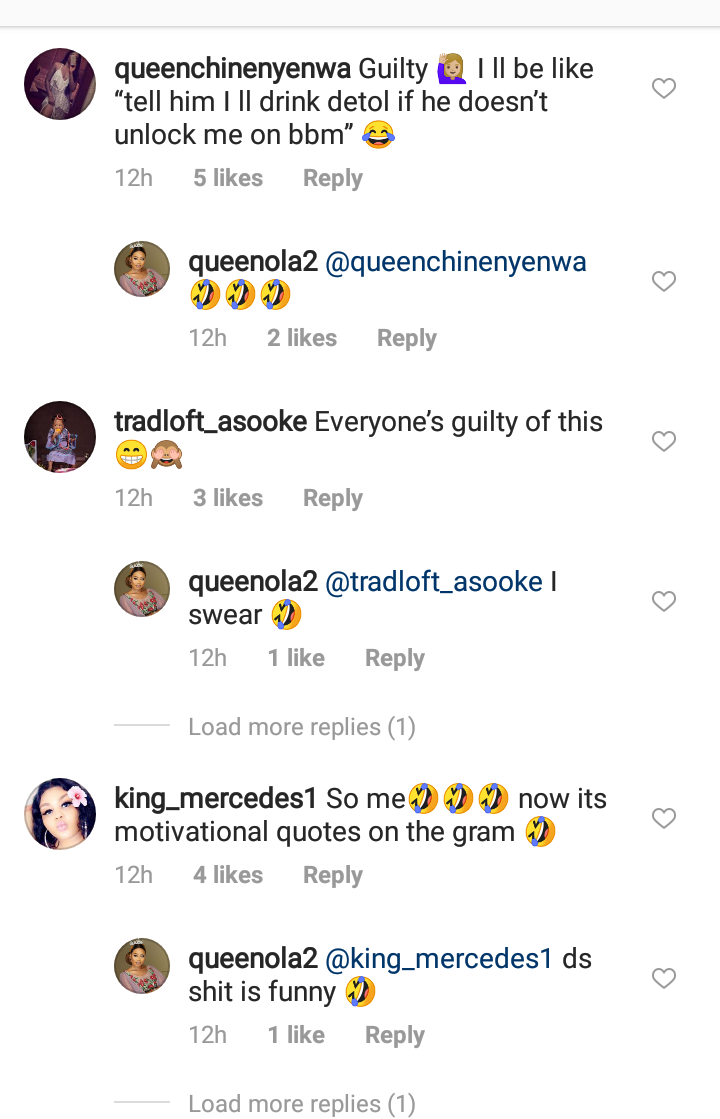Reply to tradloft_asooke's comment
Screen dimensions: 720x1119
coord(333,498)
